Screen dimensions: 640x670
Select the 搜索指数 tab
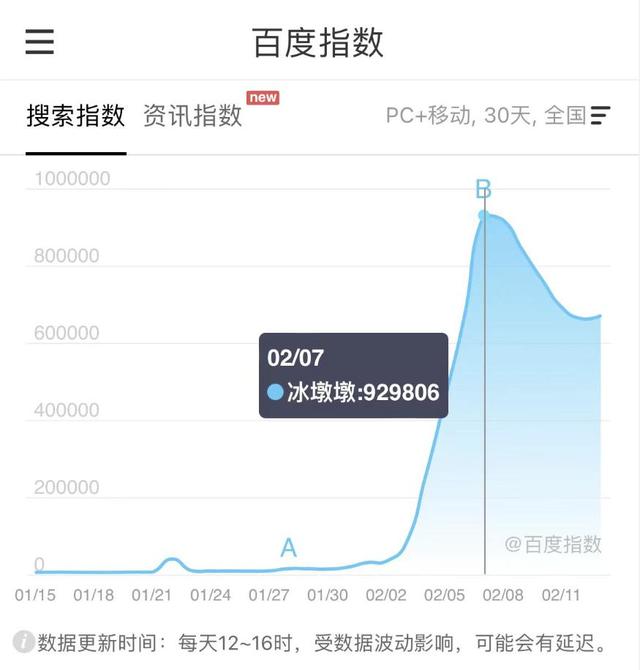75,115
